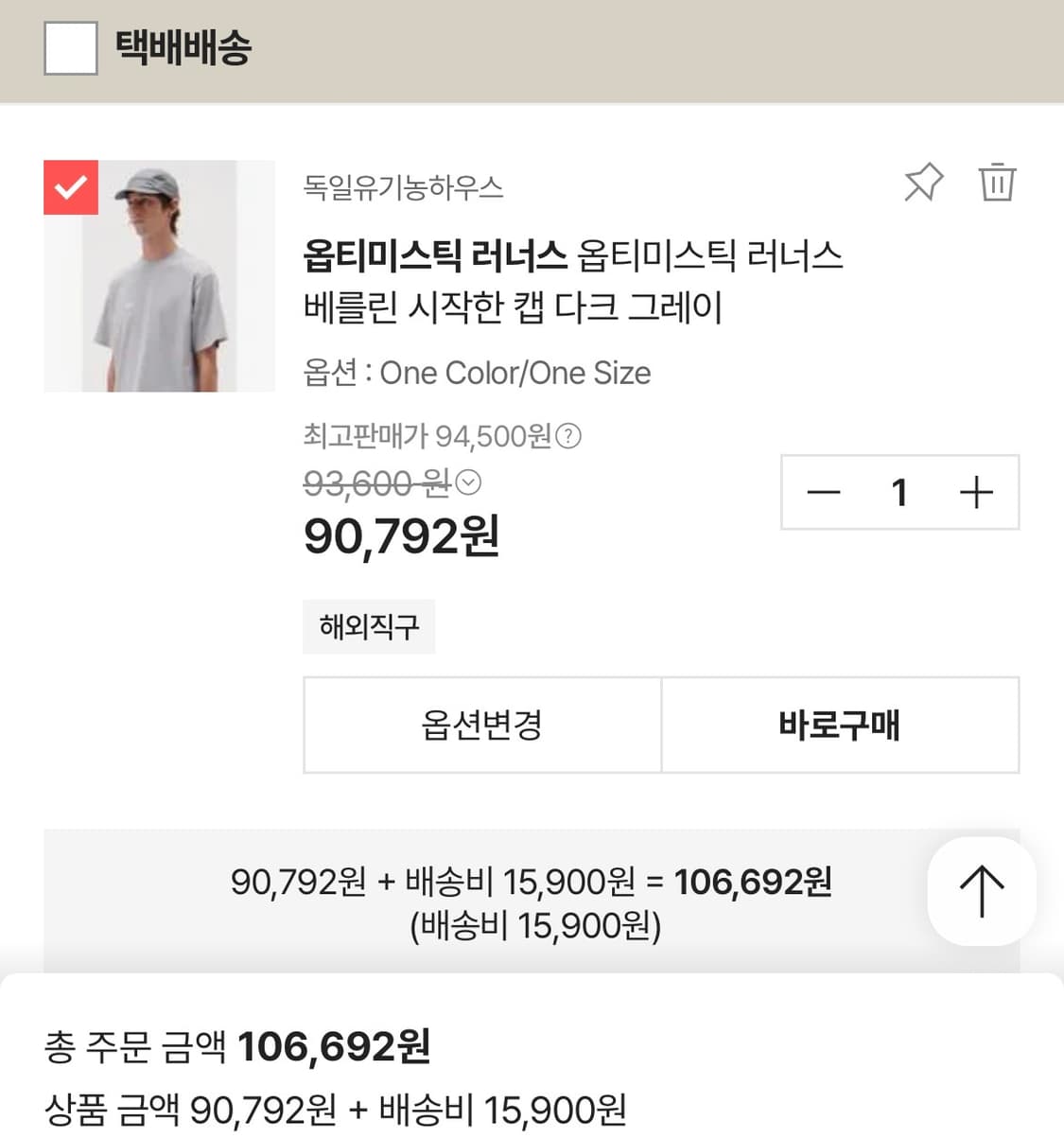1064x1138 pixels.
Task: Click the 해외직구 overseas purchase badge
Action: point(368,625)
